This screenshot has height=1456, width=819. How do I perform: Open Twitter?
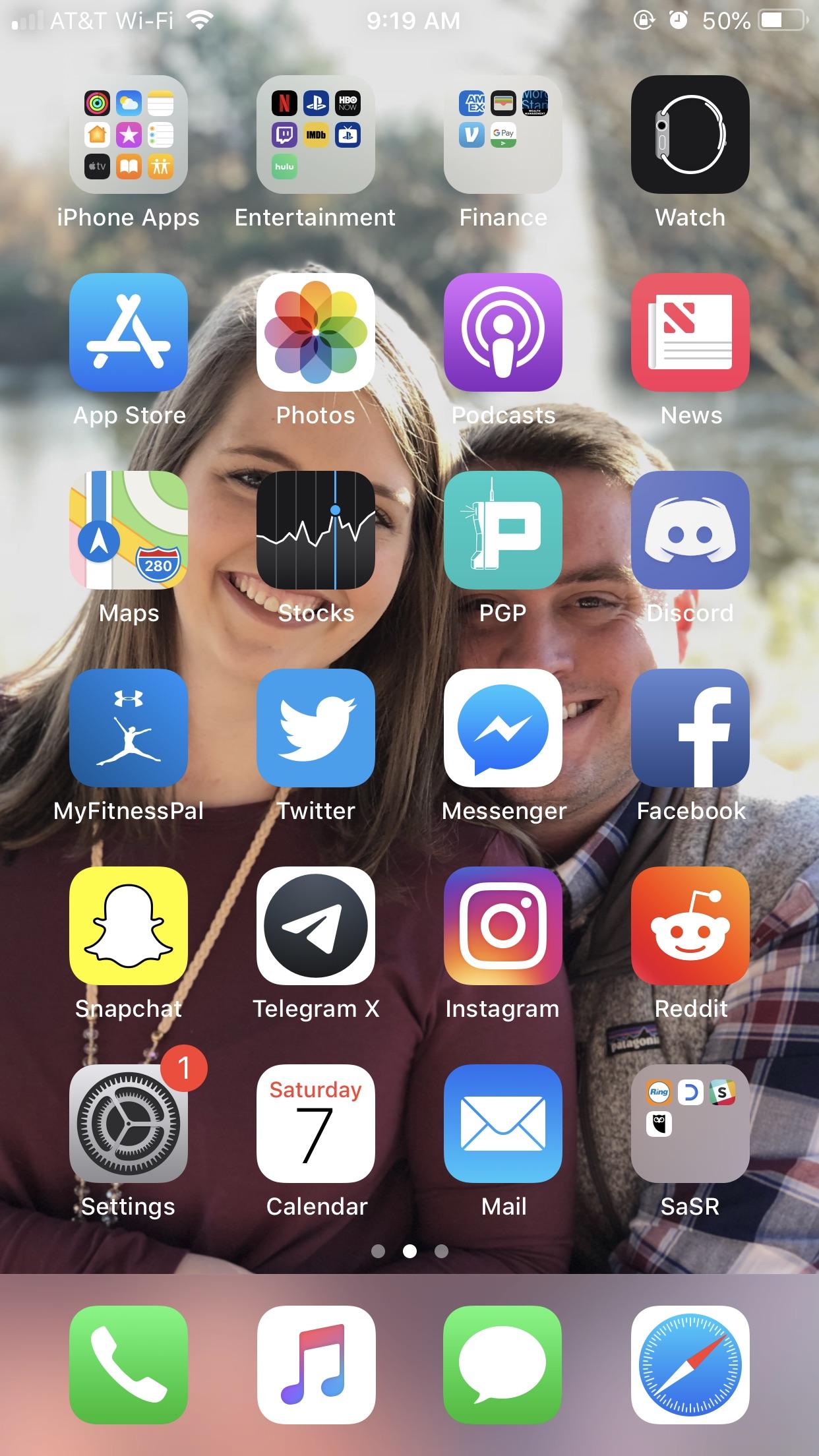[316, 729]
